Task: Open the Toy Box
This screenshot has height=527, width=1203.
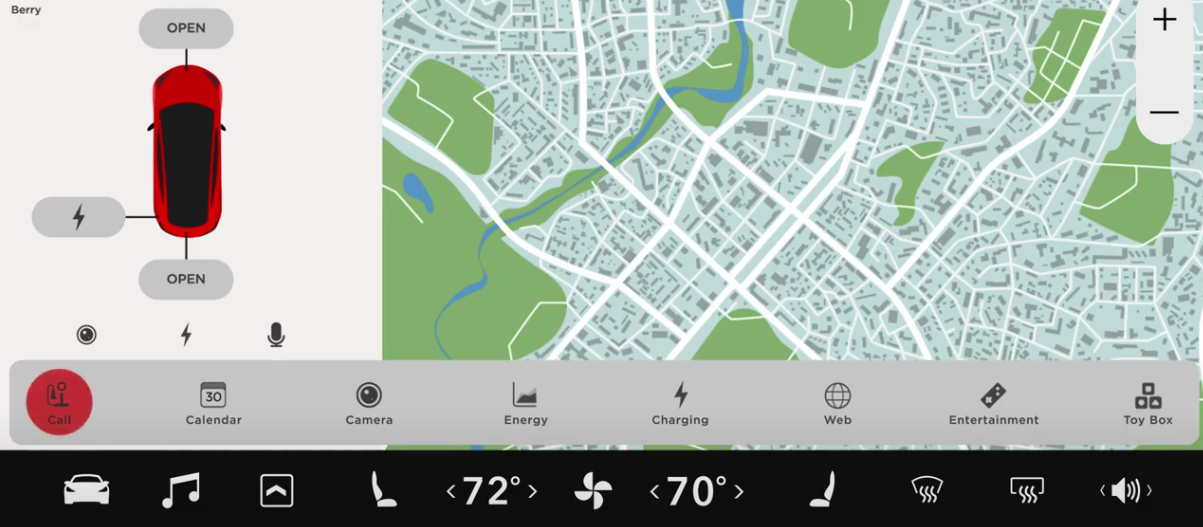Action: 1148,404
